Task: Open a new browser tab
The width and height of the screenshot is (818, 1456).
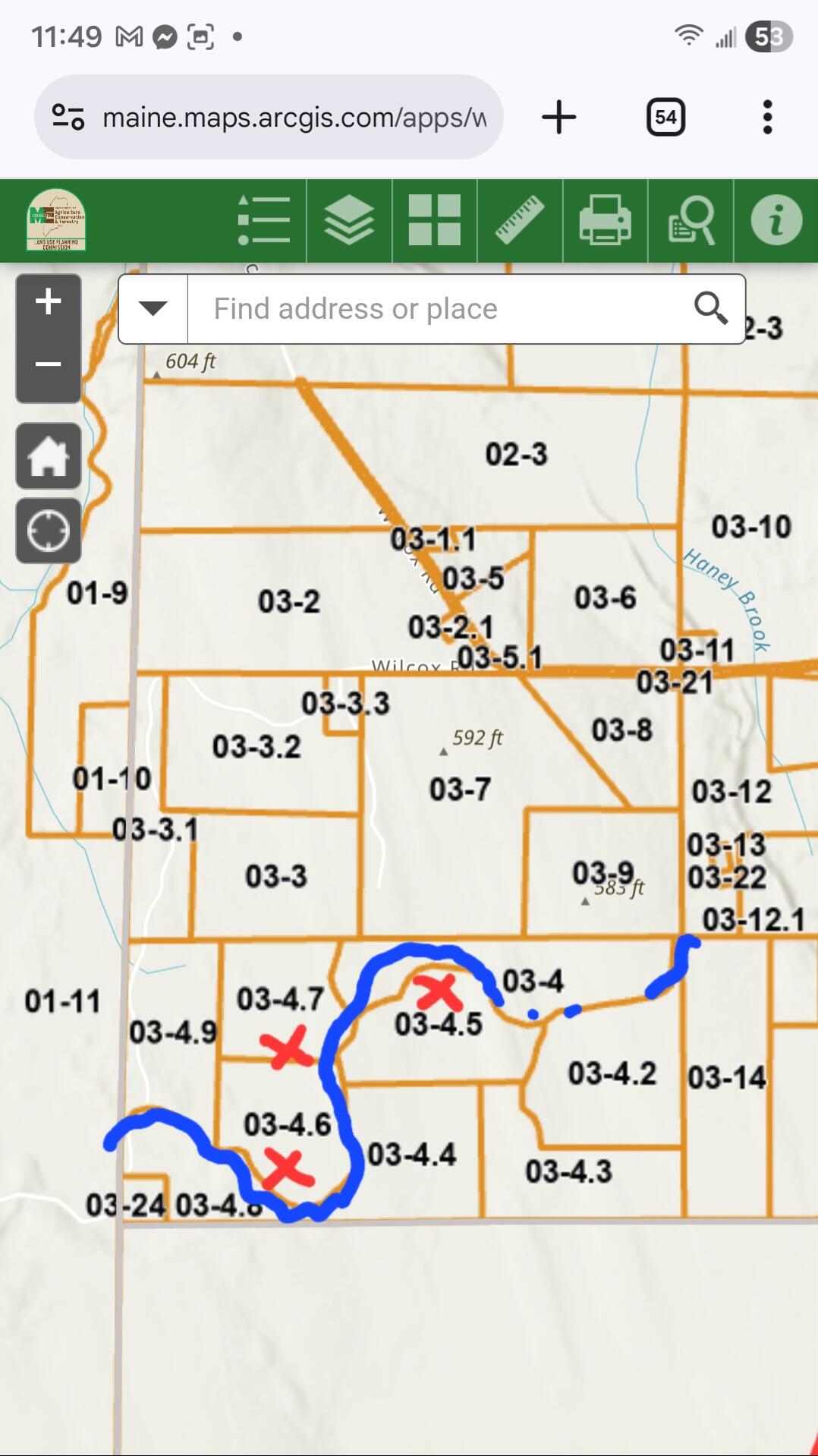Action: point(559,118)
